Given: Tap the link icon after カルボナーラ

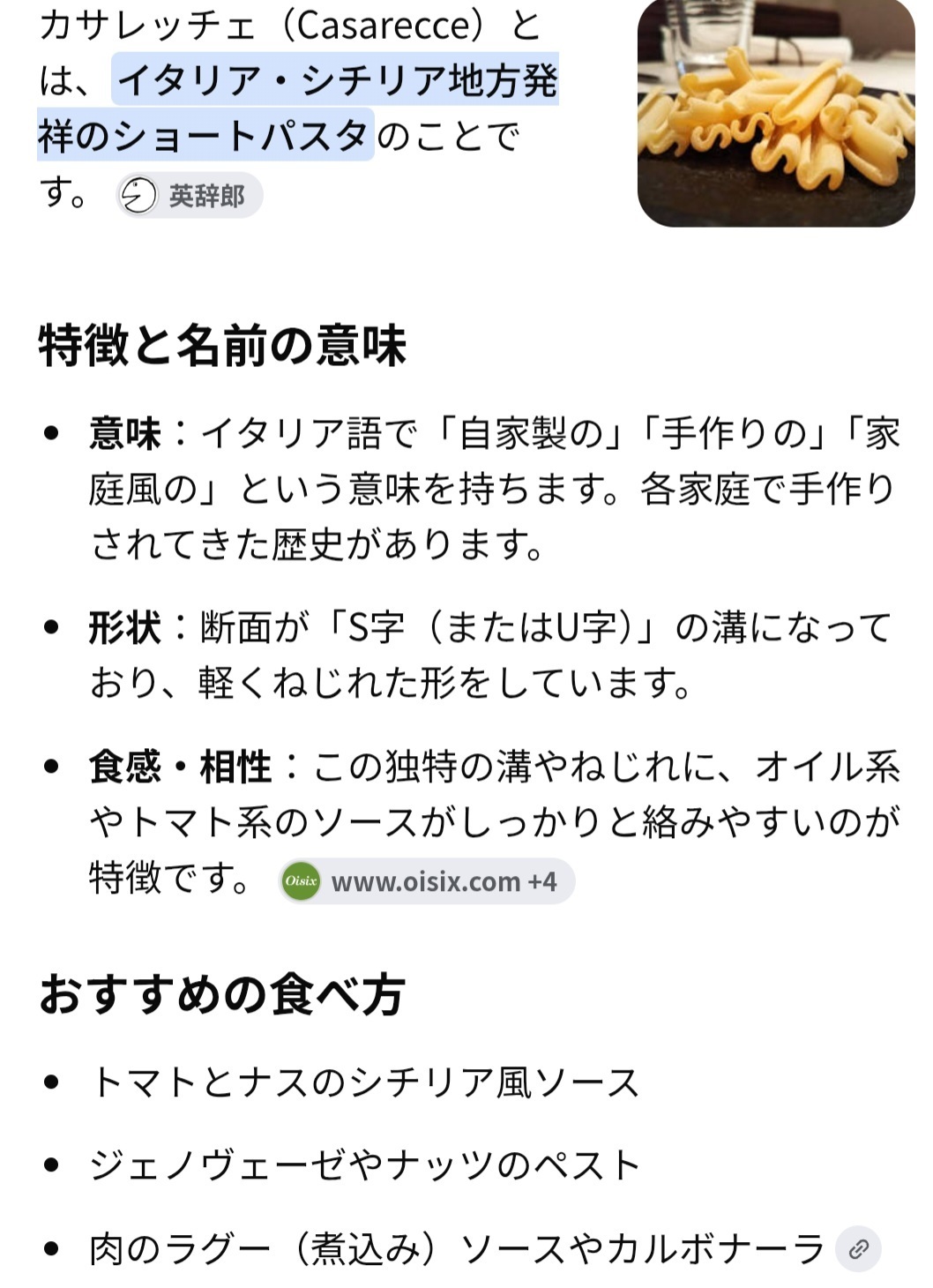Looking at the screenshot, I should pos(858,1248).
